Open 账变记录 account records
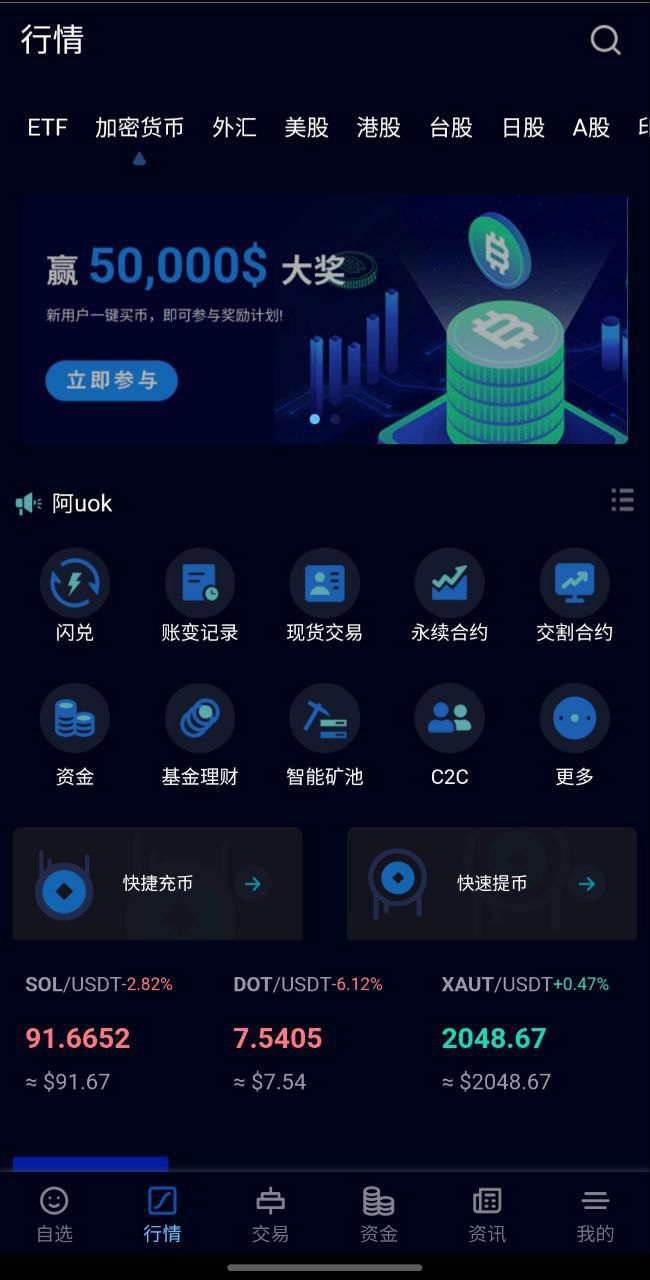The width and height of the screenshot is (650, 1280). click(x=200, y=596)
